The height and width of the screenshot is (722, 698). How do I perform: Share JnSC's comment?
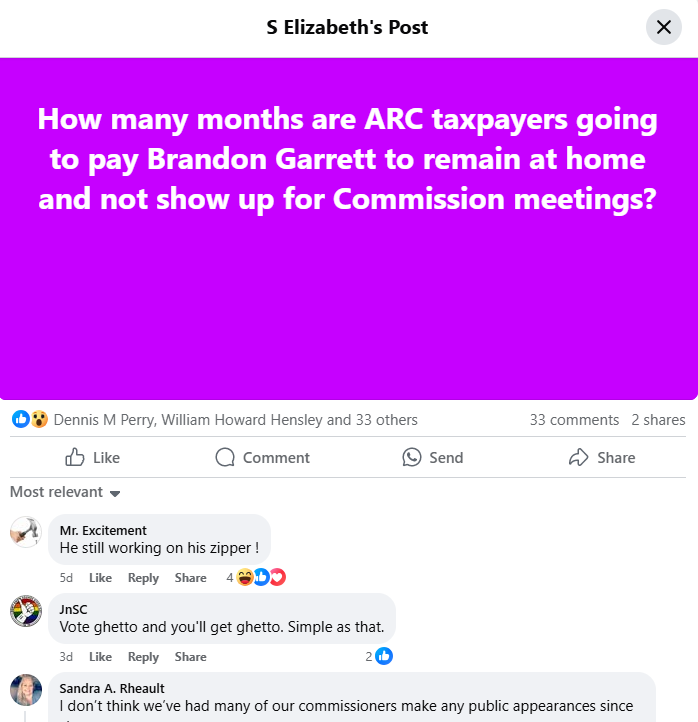coord(190,657)
